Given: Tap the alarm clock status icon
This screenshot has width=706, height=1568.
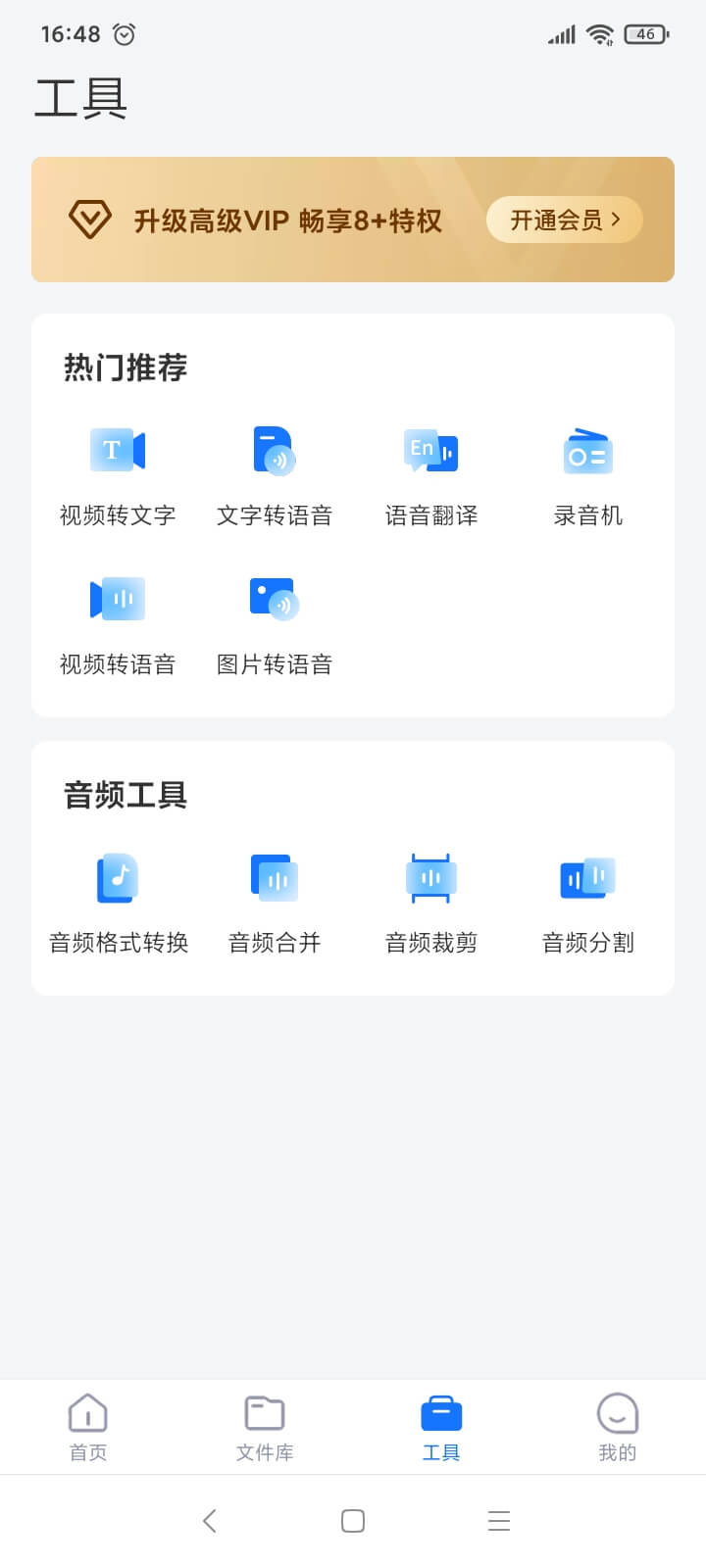Looking at the screenshot, I should pyautogui.click(x=126, y=33).
